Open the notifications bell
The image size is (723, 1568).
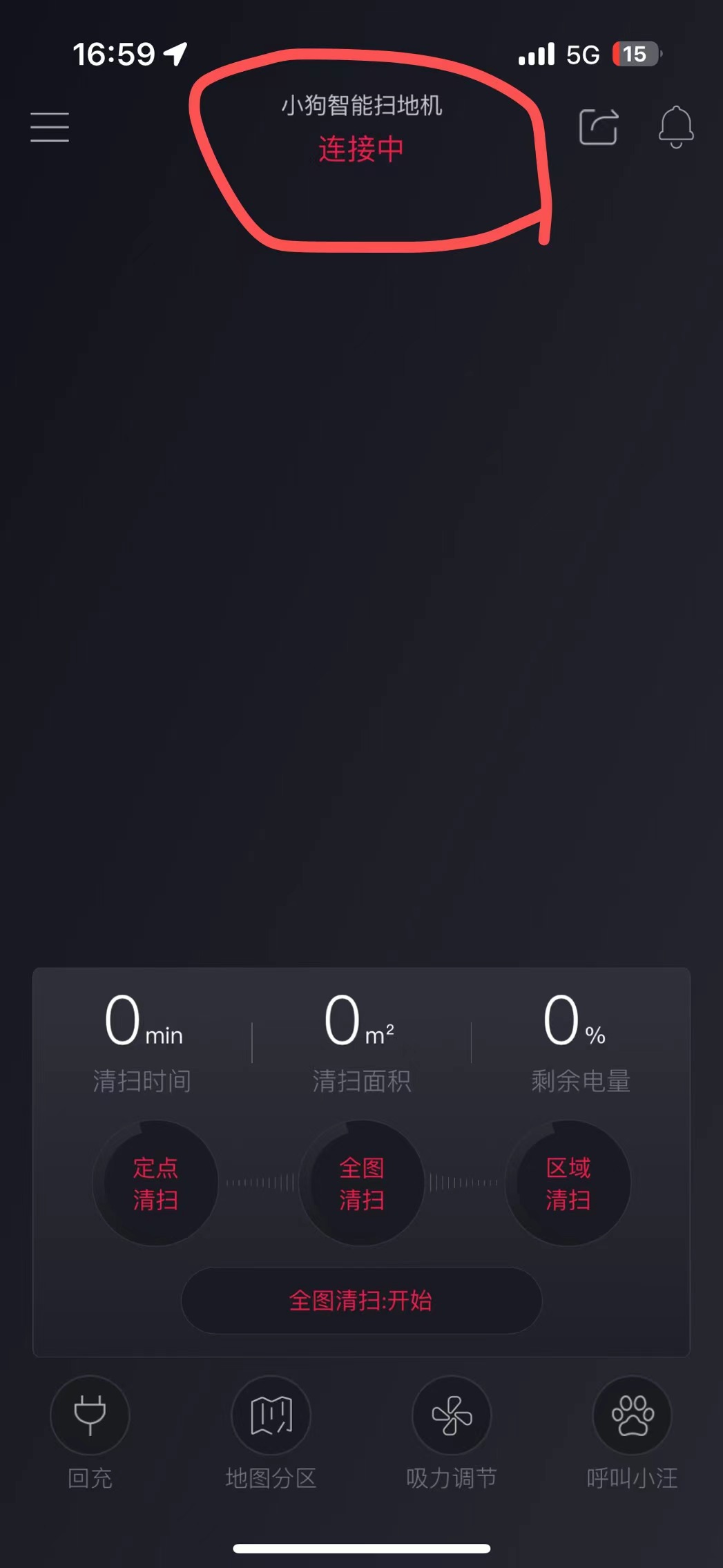(x=676, y=127)
